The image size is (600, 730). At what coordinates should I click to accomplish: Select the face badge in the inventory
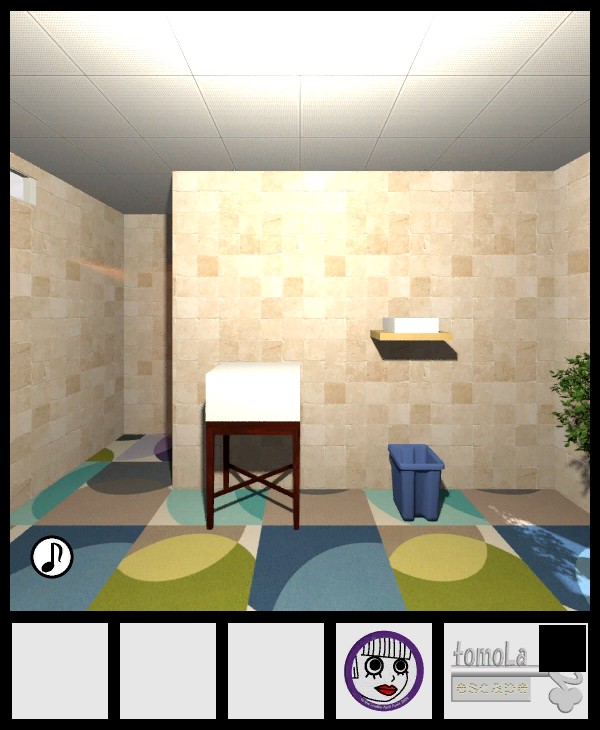tap(384, 671)
